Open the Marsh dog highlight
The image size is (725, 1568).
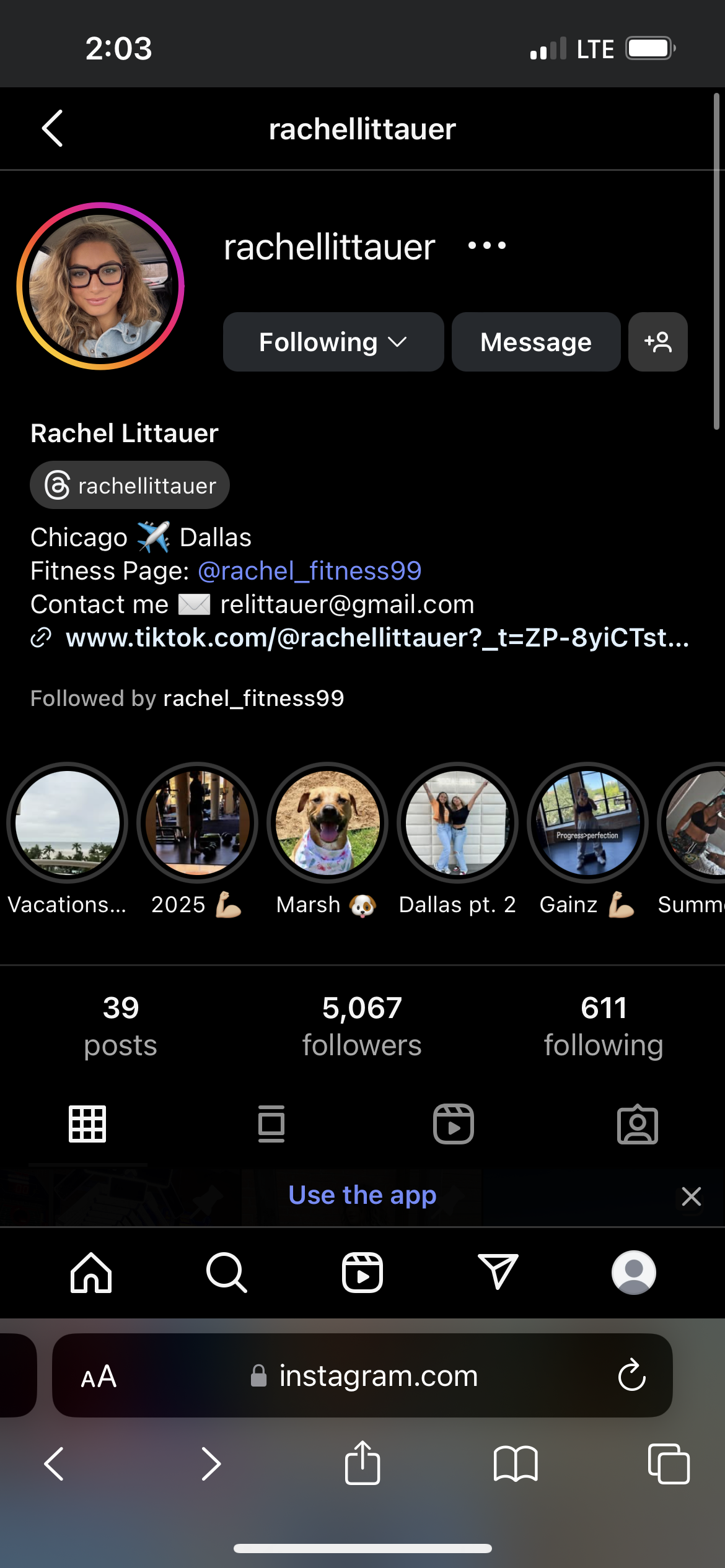(328, 823)
